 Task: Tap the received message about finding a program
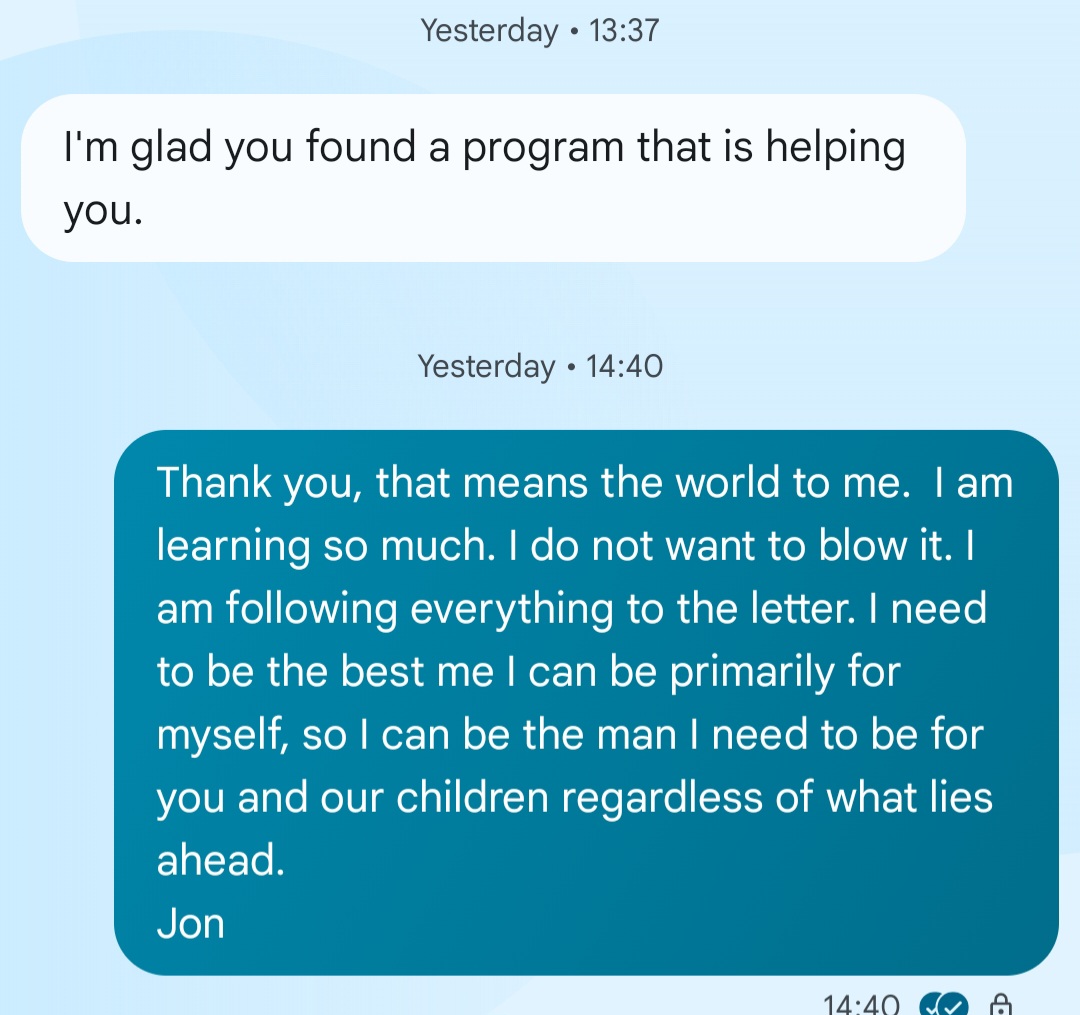492,178
